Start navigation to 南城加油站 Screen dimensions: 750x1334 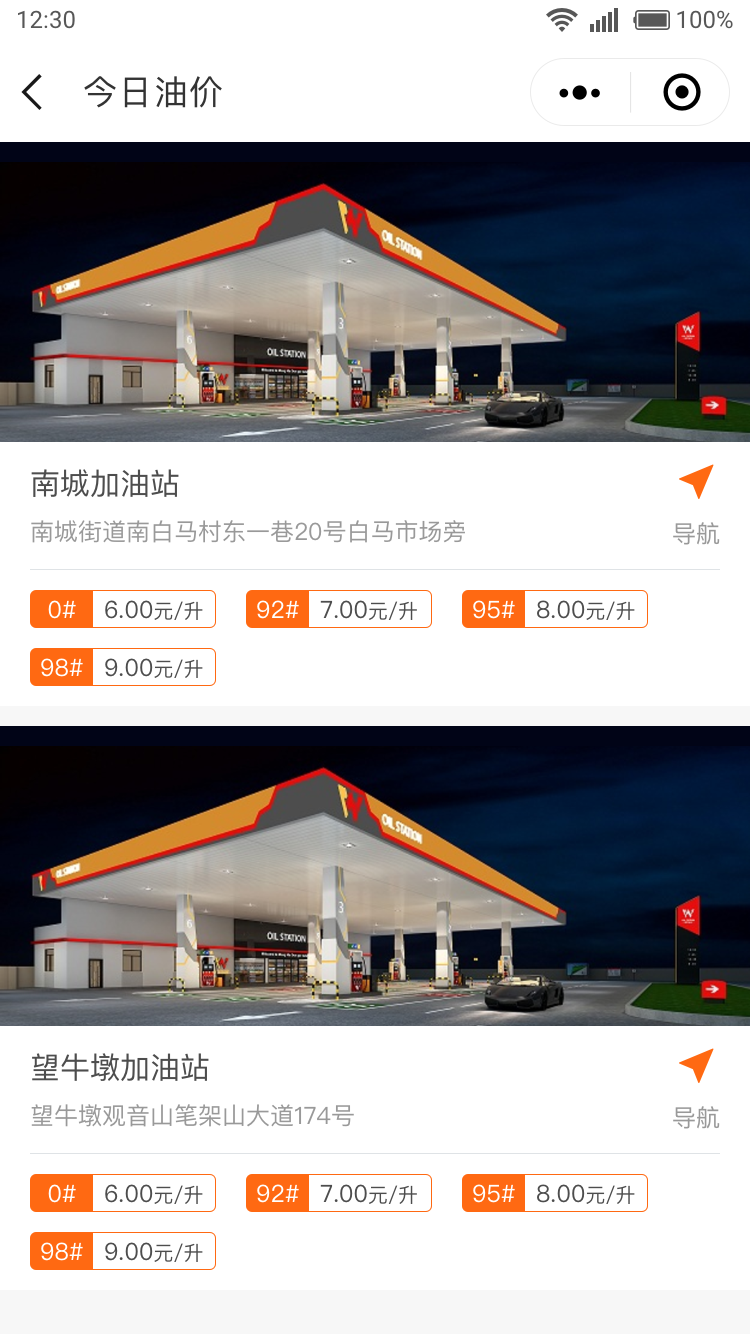pos(696,503)
